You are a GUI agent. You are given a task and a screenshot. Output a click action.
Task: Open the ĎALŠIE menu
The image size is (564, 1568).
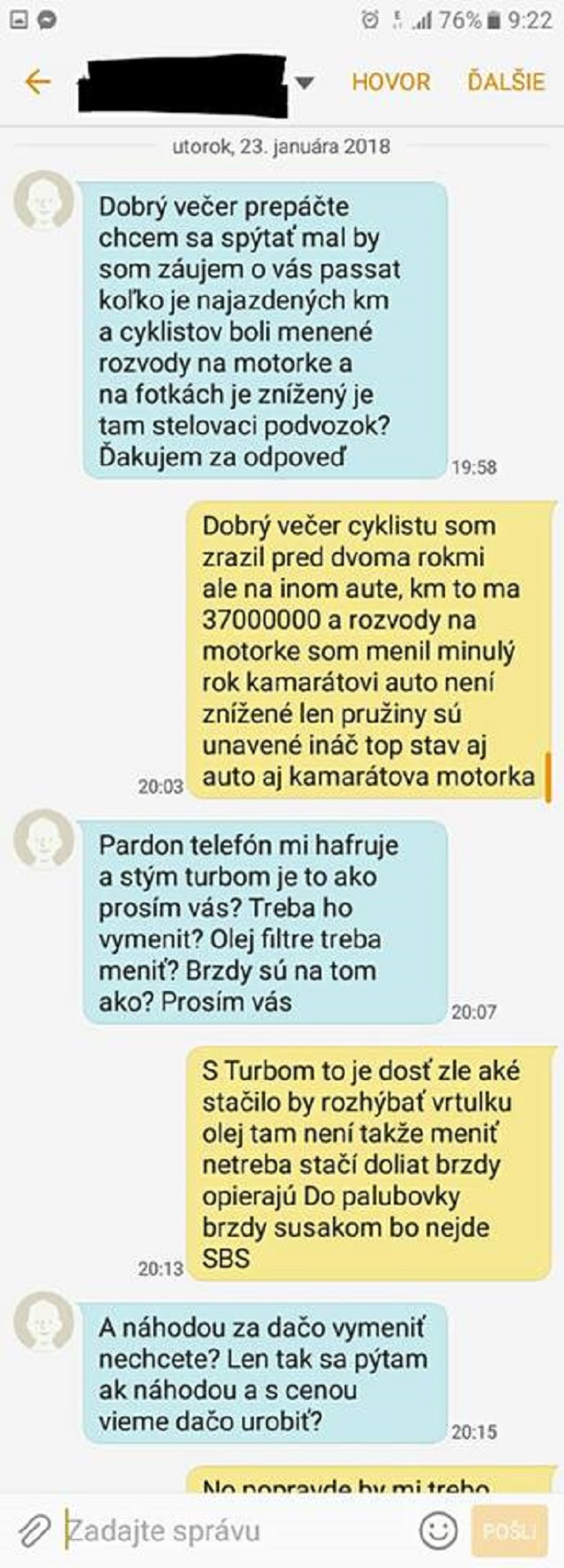506,82
